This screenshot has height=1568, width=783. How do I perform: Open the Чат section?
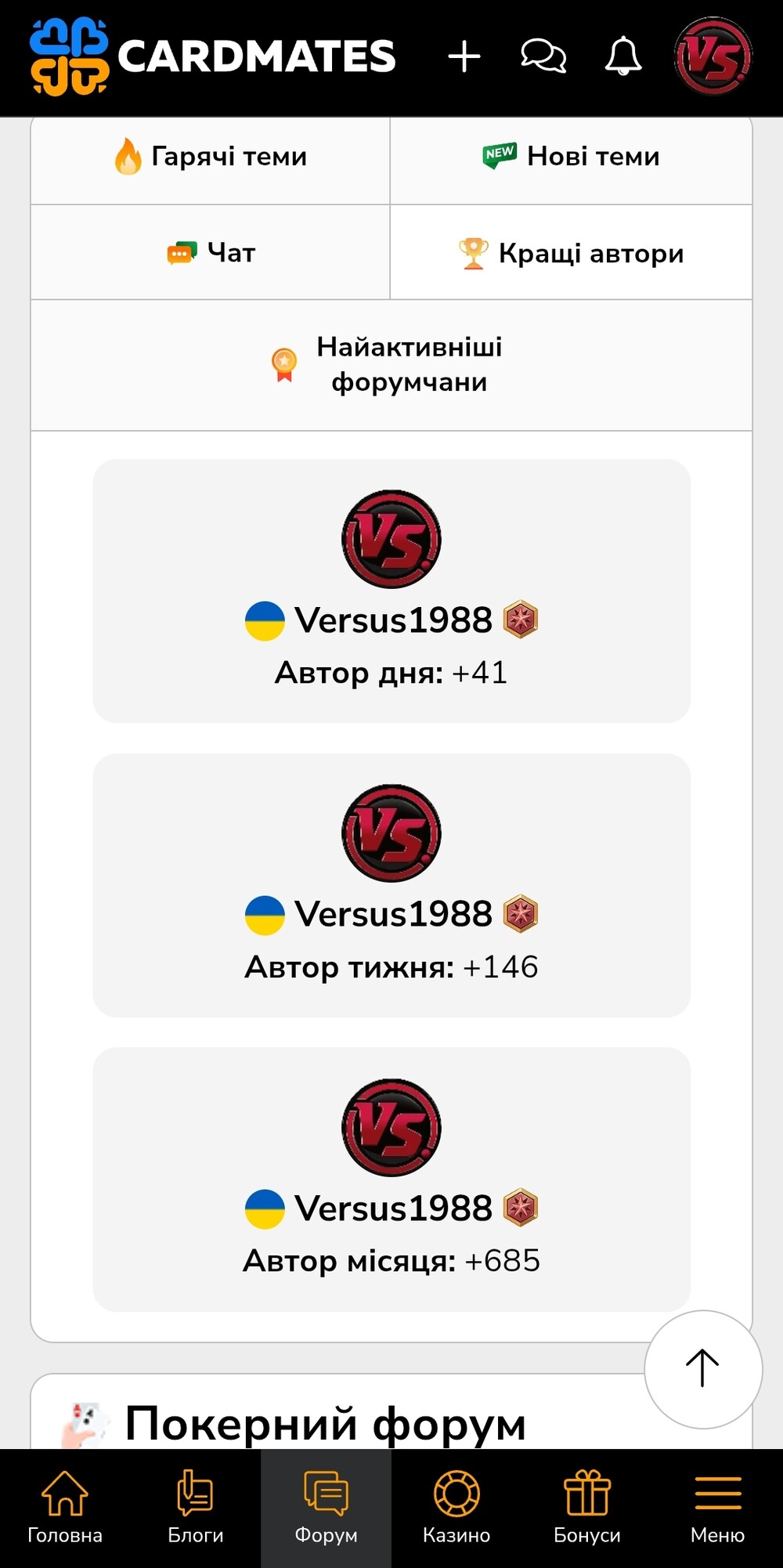click(211, 252)
